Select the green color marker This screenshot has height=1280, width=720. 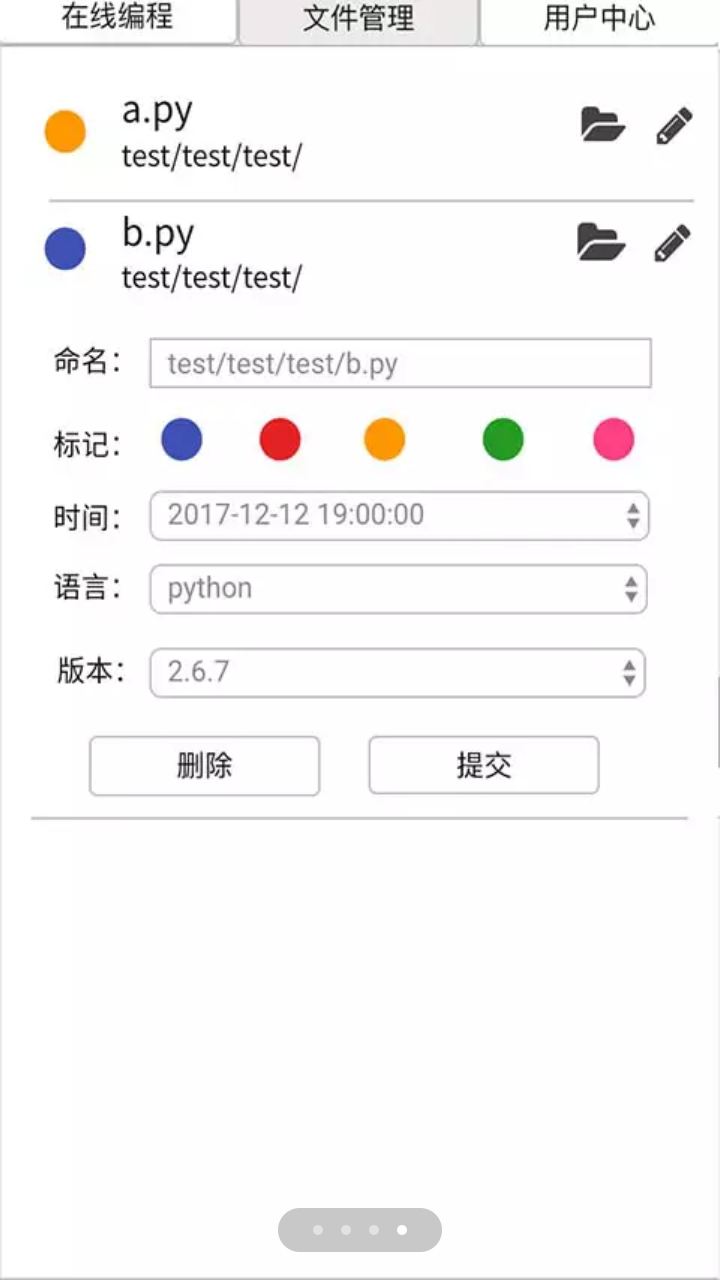[503, 439]
